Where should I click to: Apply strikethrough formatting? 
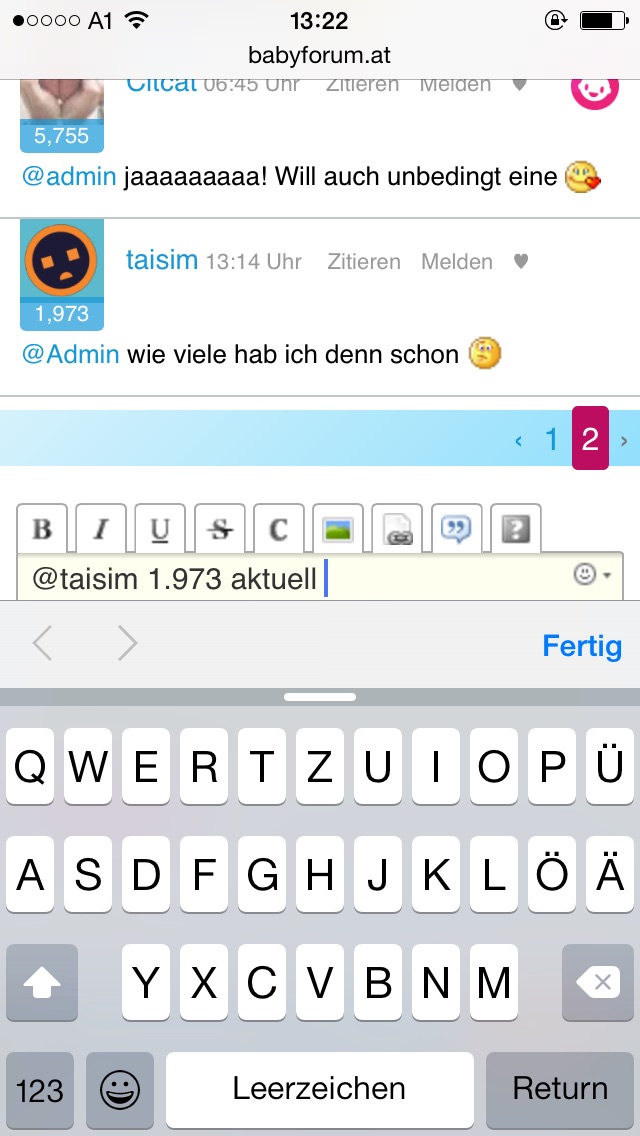[x=220, y=529]
